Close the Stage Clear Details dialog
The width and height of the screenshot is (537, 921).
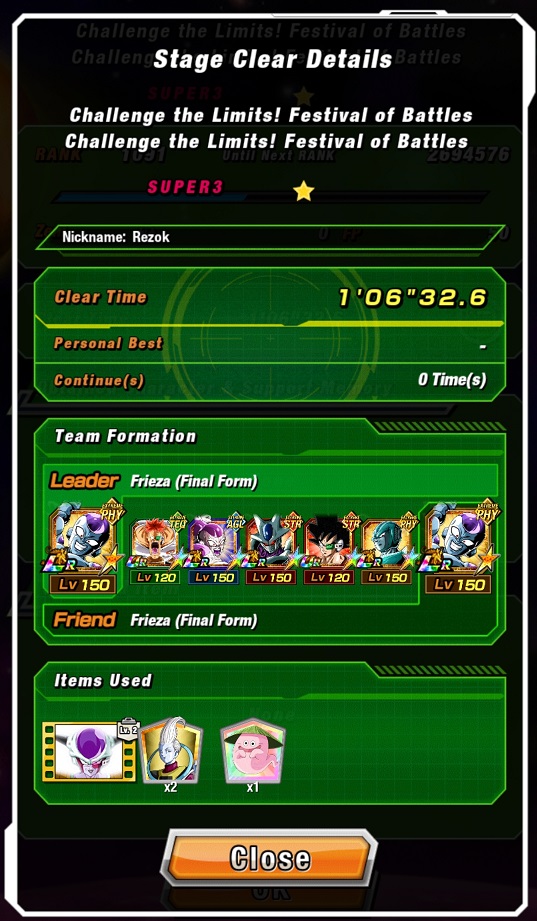click(x=268, y=858)
